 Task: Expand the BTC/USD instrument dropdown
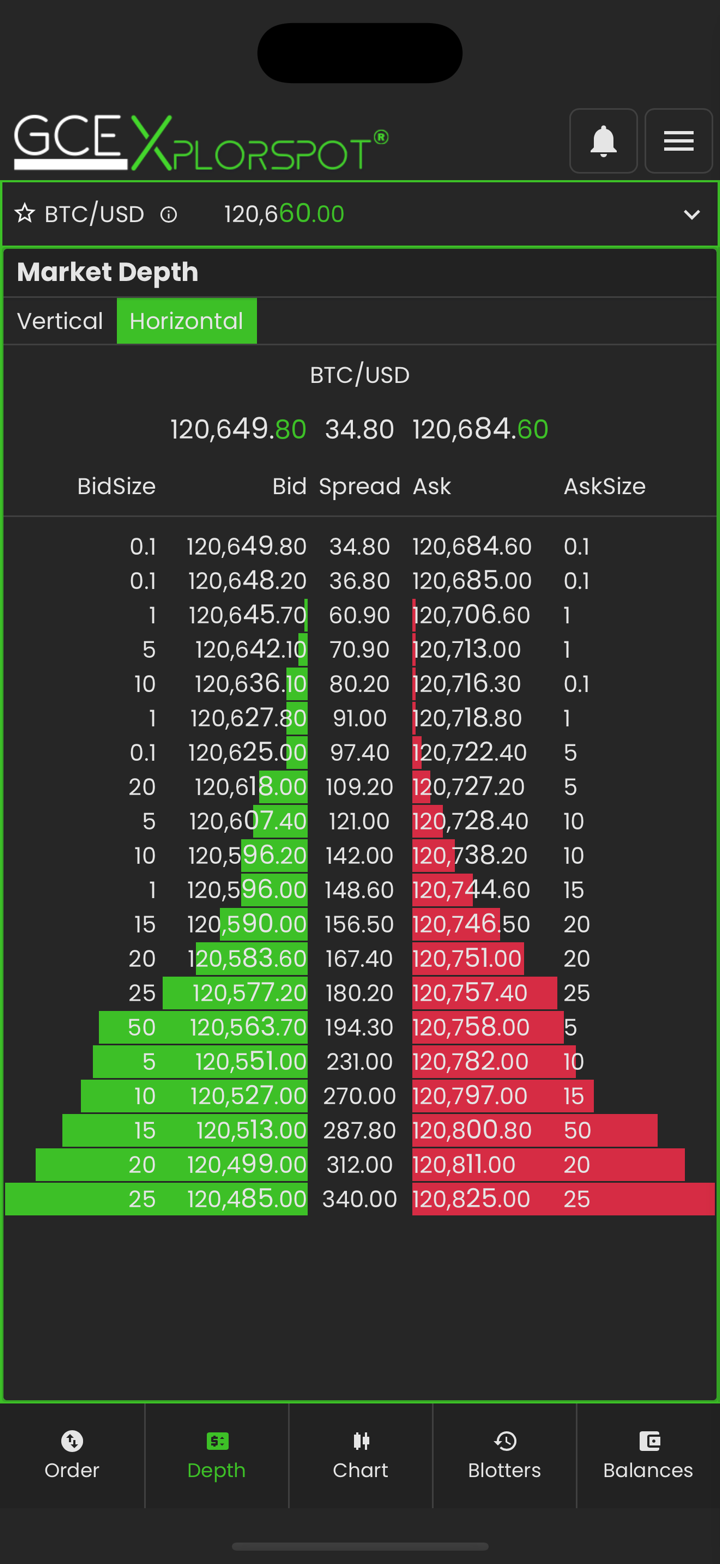(691, 215)
